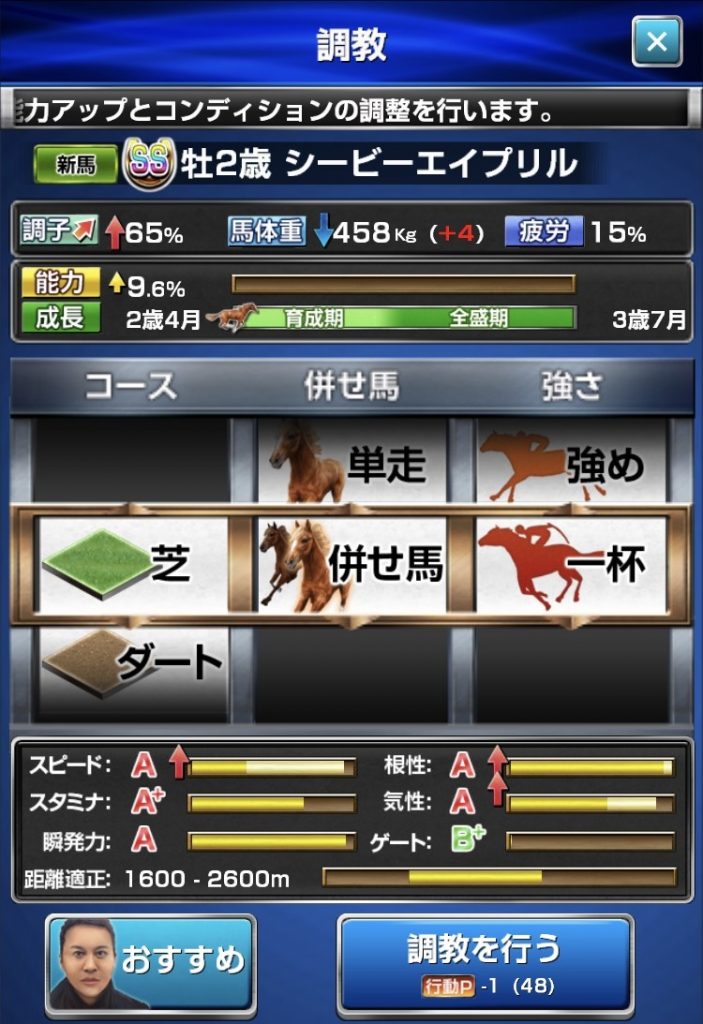Image resolution: width=703 pixels, height=1024 pixels.
Task: Select 単走 solo run option
Action: (352, 463)
